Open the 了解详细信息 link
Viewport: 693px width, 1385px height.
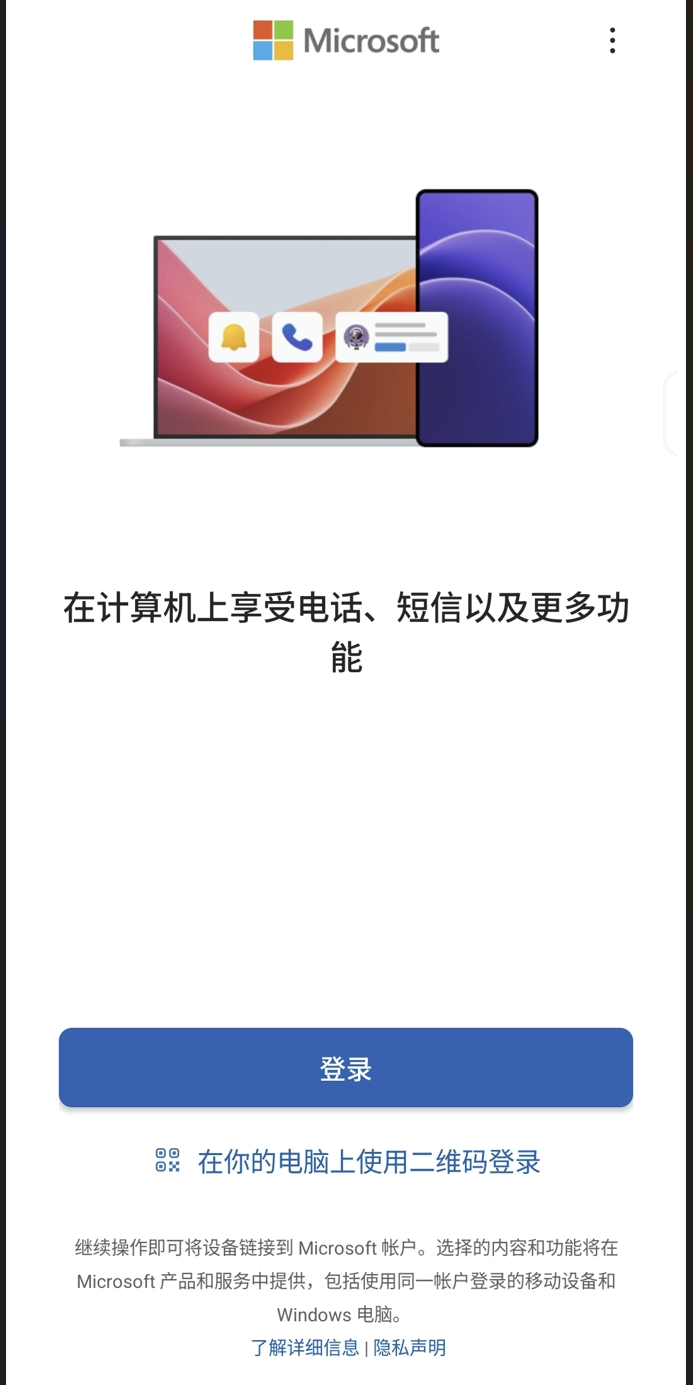(x=305, y=1347)
